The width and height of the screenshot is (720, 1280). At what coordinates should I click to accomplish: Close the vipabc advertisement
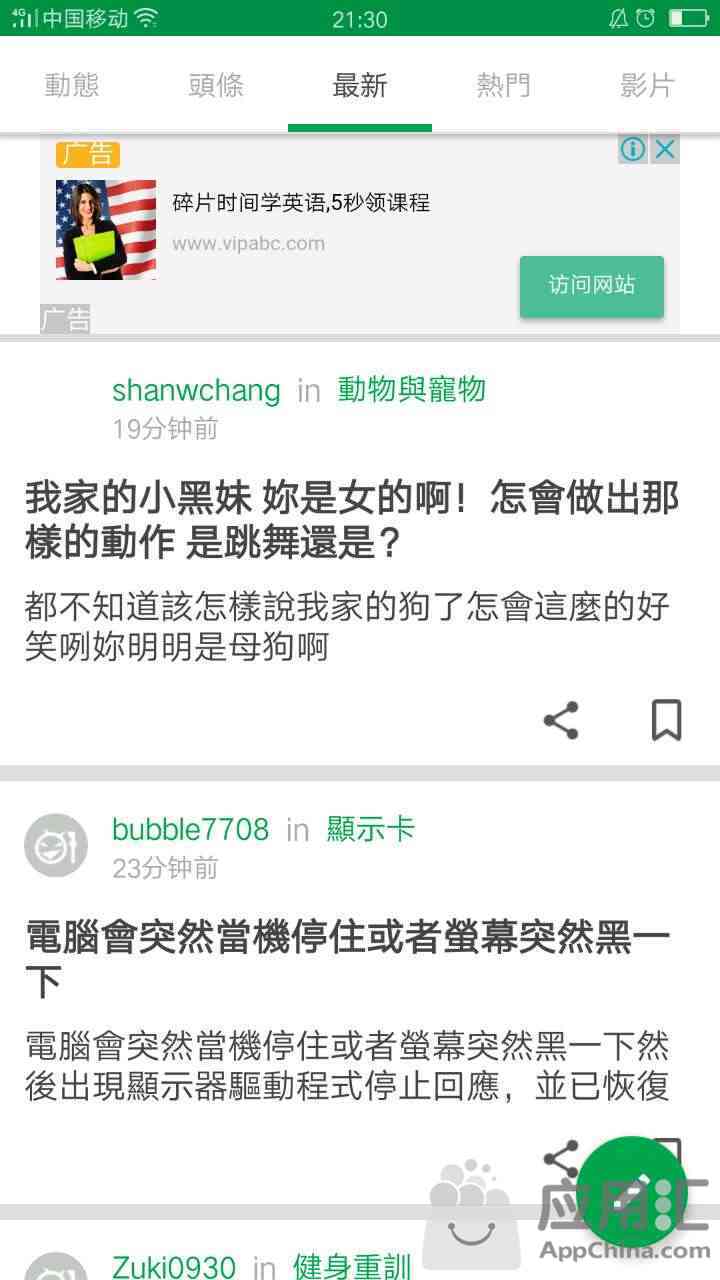click(665, 150)
